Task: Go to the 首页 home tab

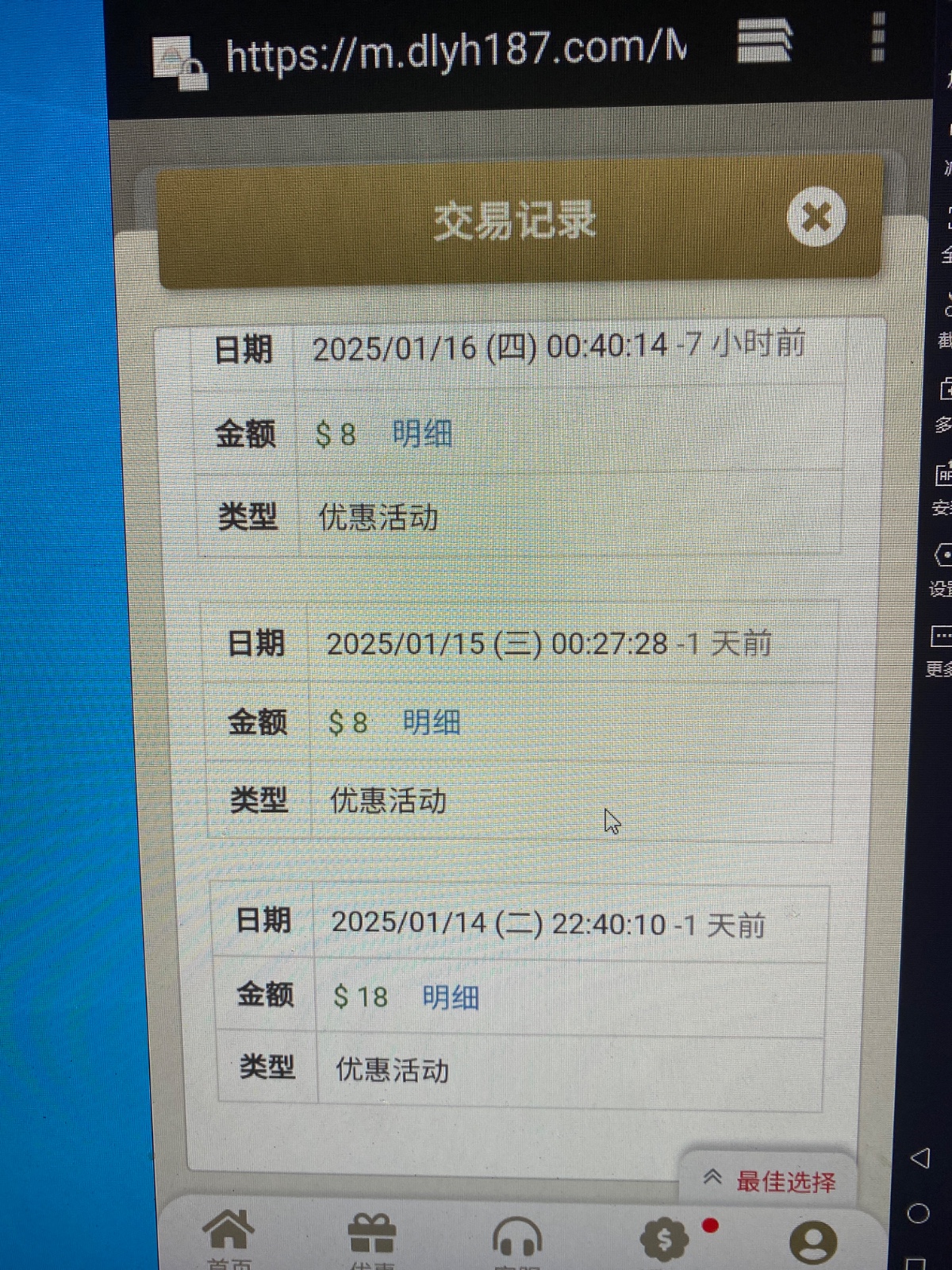Action: 229,1238
